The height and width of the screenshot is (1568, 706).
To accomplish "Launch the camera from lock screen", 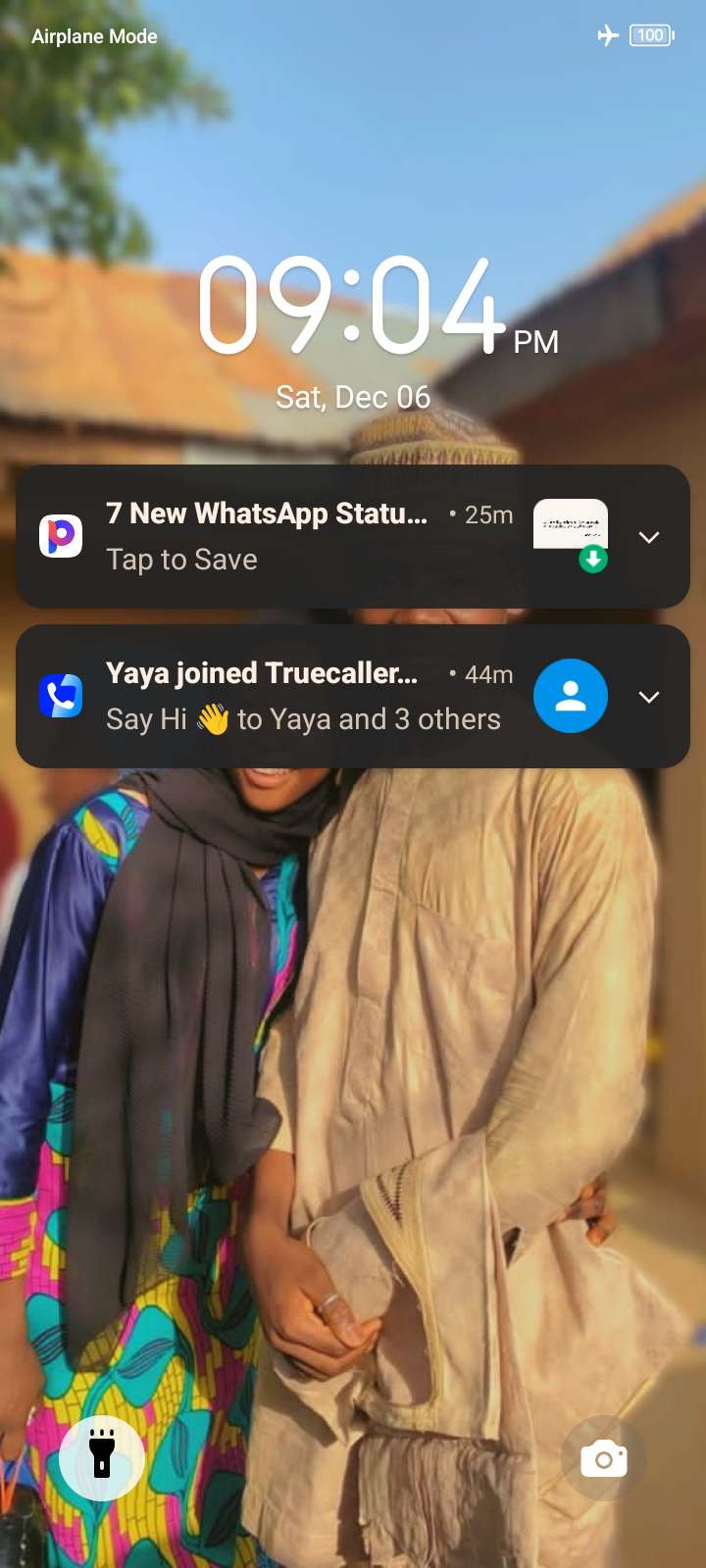I will 604,1458.
